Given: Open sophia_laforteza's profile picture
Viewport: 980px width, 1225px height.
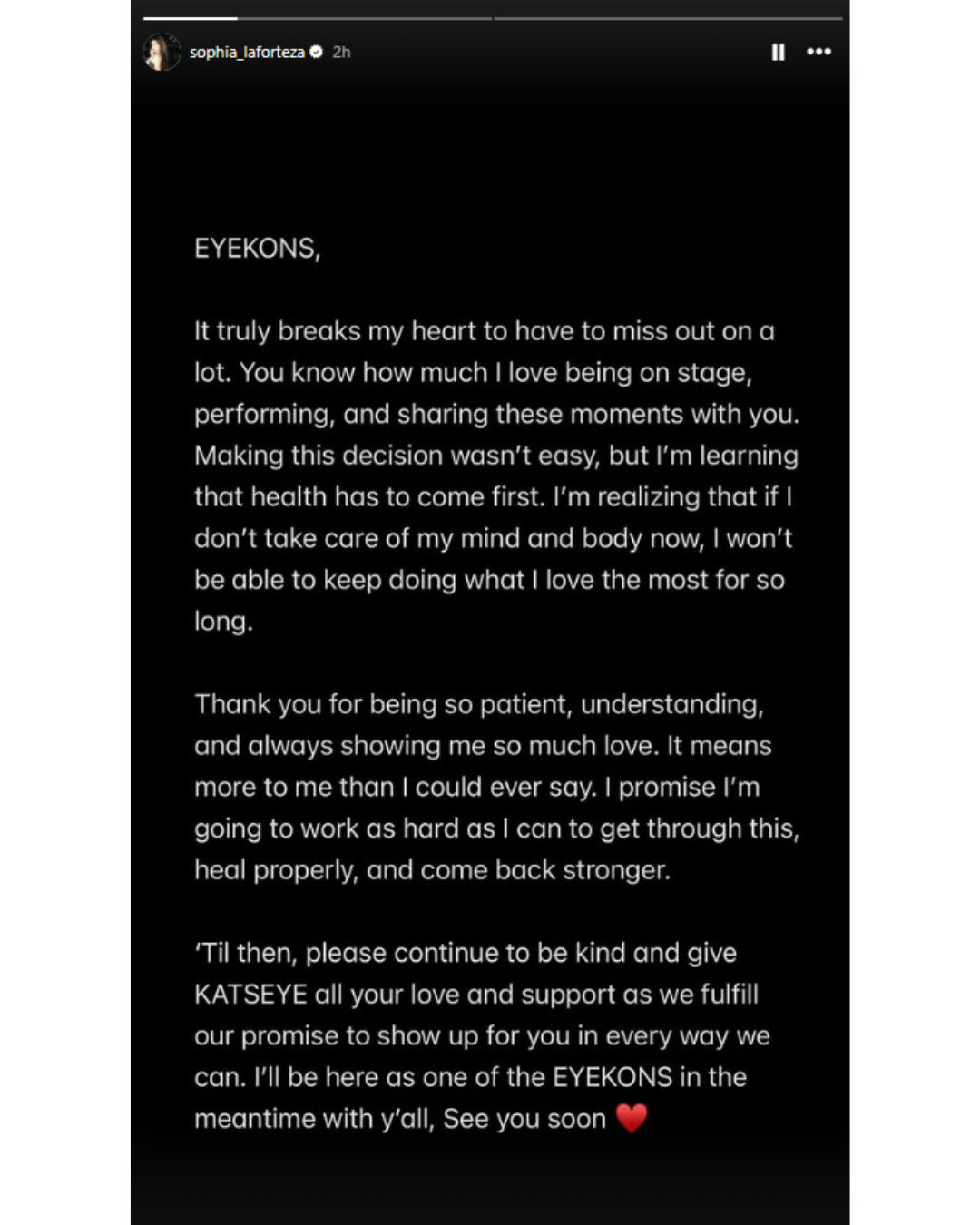Looking at the screenshot, I should (162, 52).
